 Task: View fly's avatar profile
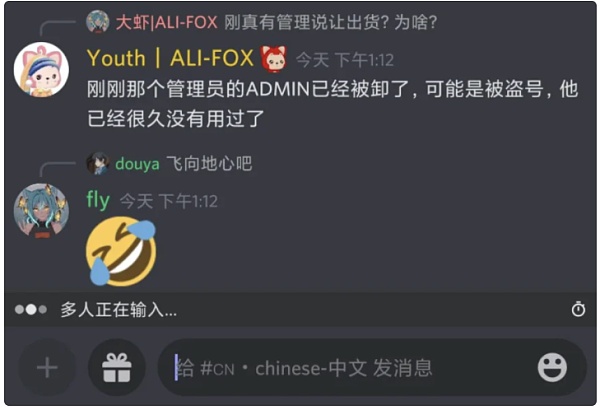click(x=41, y=211)
